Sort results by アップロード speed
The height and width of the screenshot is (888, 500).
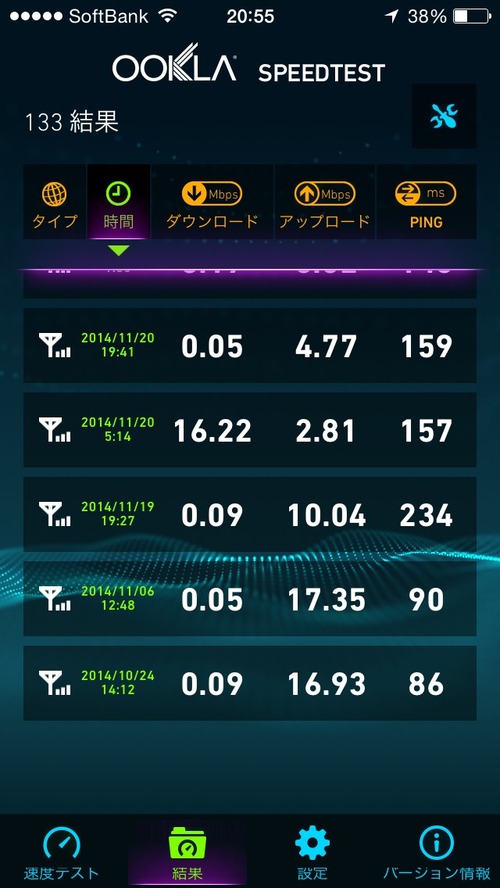point(324,202)
